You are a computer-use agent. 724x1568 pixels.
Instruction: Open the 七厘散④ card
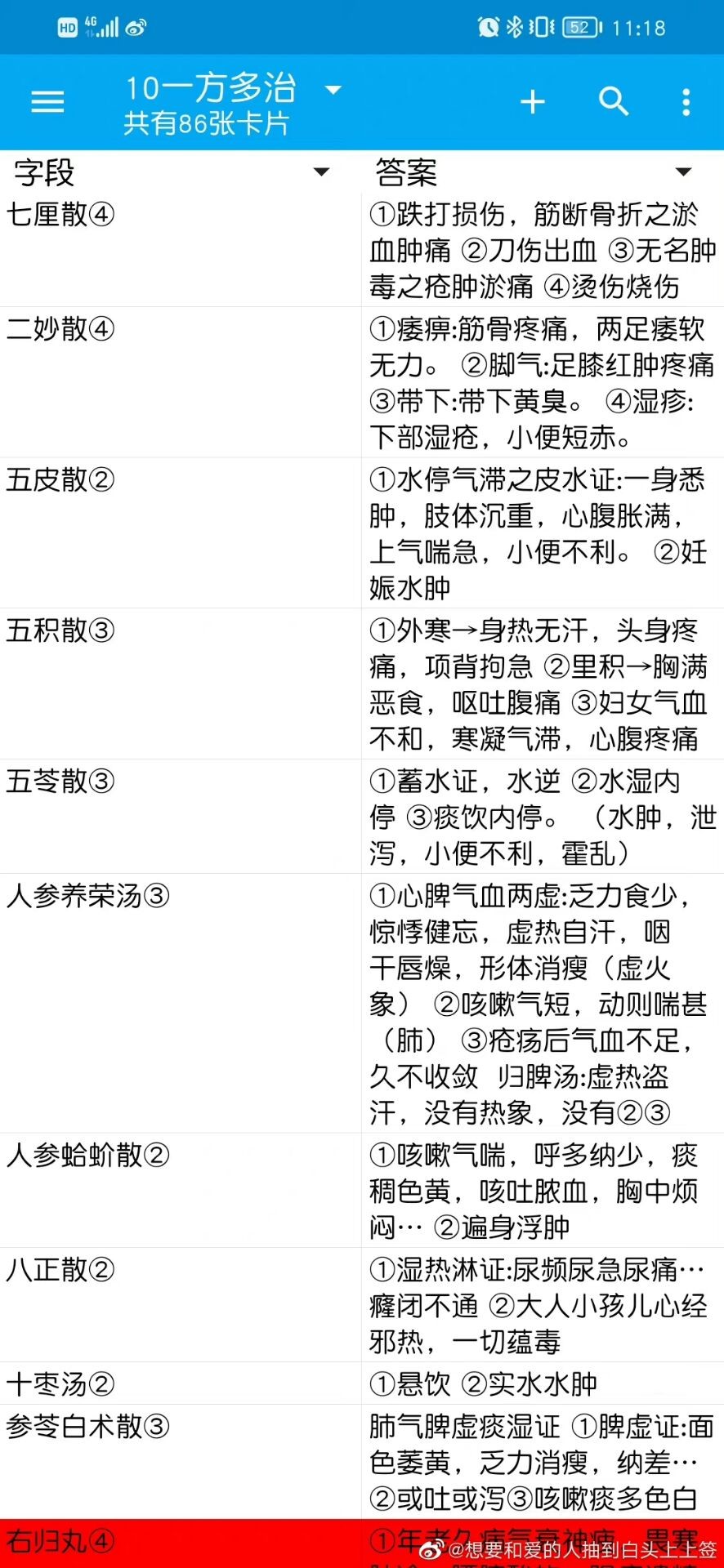coord(362,250)
